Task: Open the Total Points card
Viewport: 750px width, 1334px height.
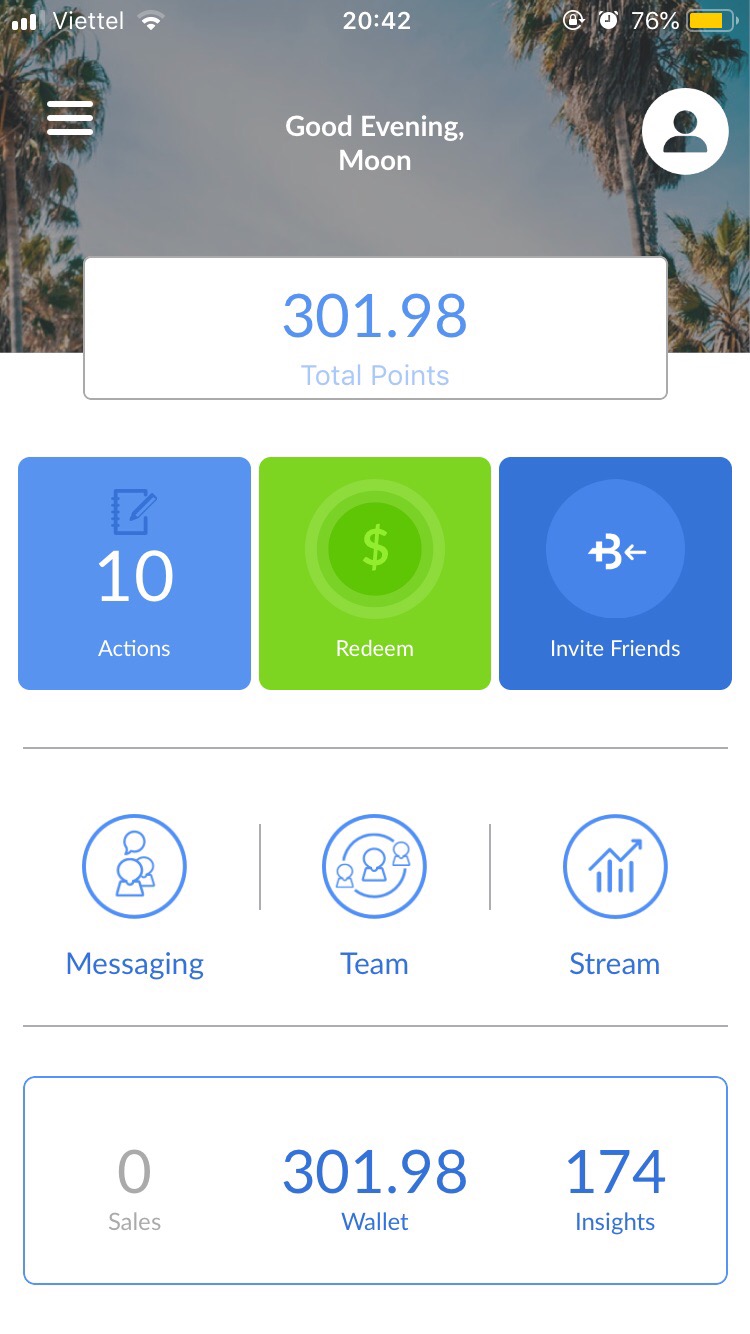Action: pos(375,328)
